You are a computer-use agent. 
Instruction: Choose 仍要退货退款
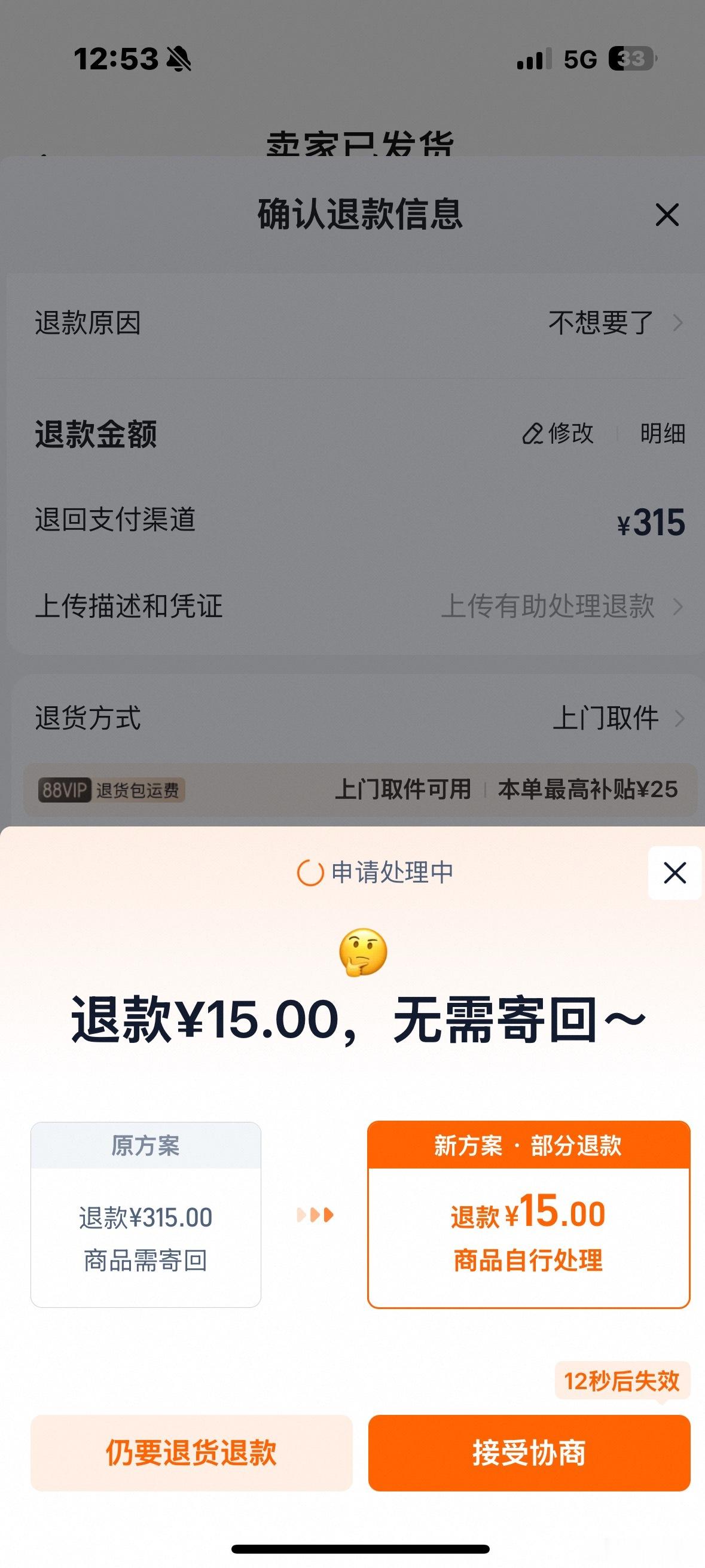coord(191,1453)
